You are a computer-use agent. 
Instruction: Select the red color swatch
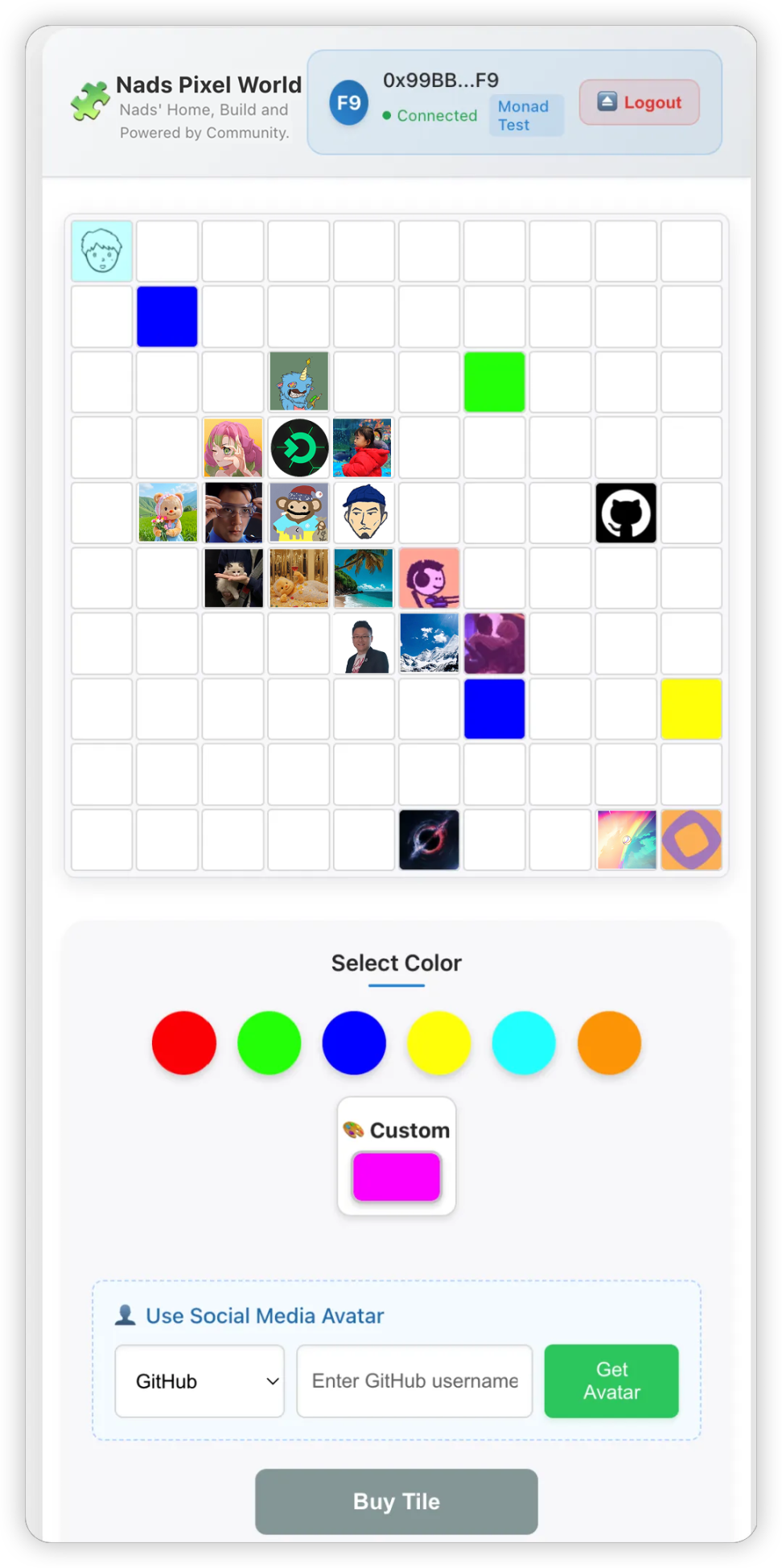[x=184, y=1042]
